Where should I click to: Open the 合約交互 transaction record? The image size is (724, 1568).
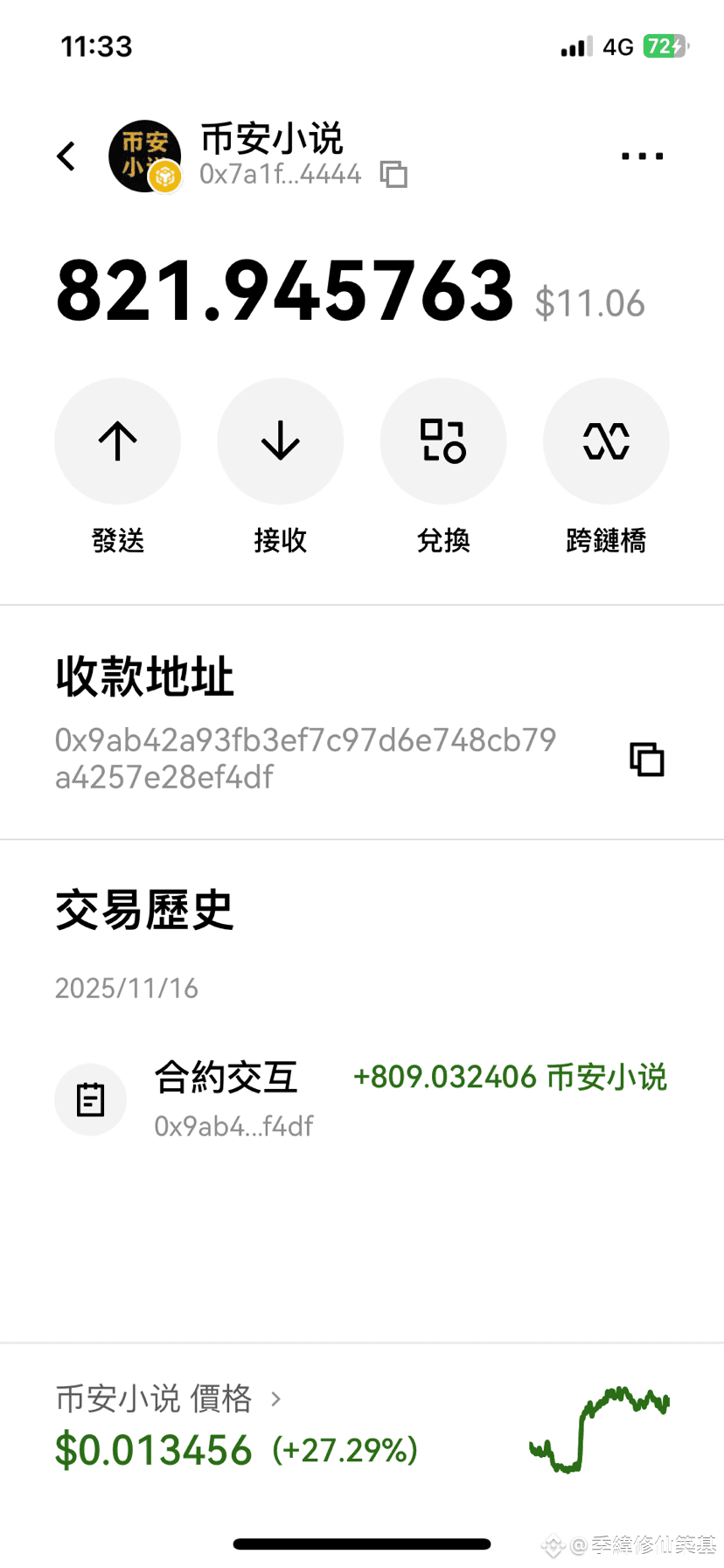360,1099
